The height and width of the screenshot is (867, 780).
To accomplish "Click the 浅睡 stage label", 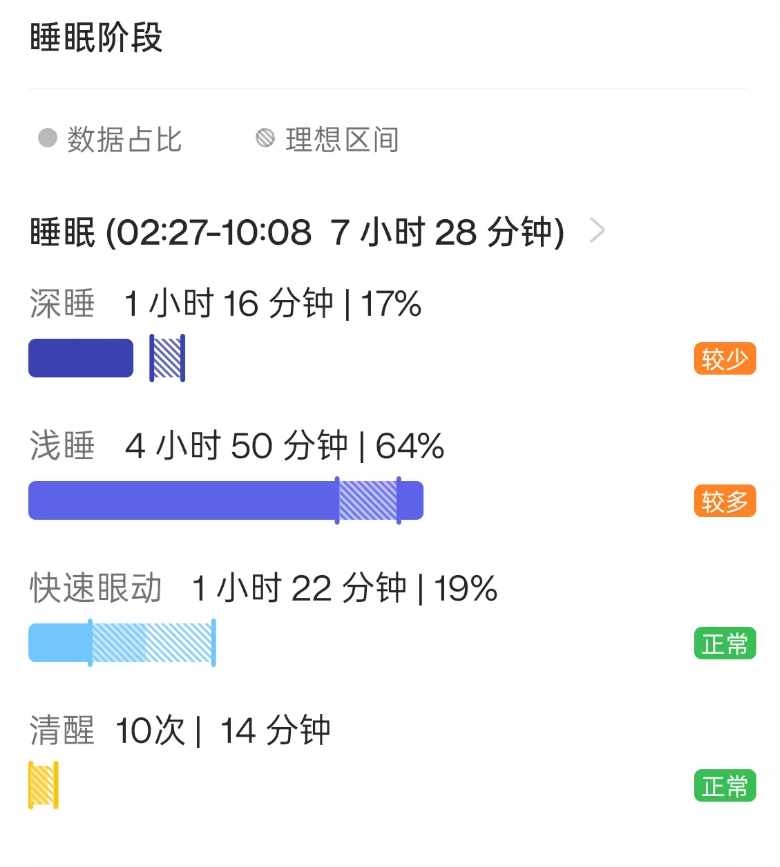I will [62, 447].
